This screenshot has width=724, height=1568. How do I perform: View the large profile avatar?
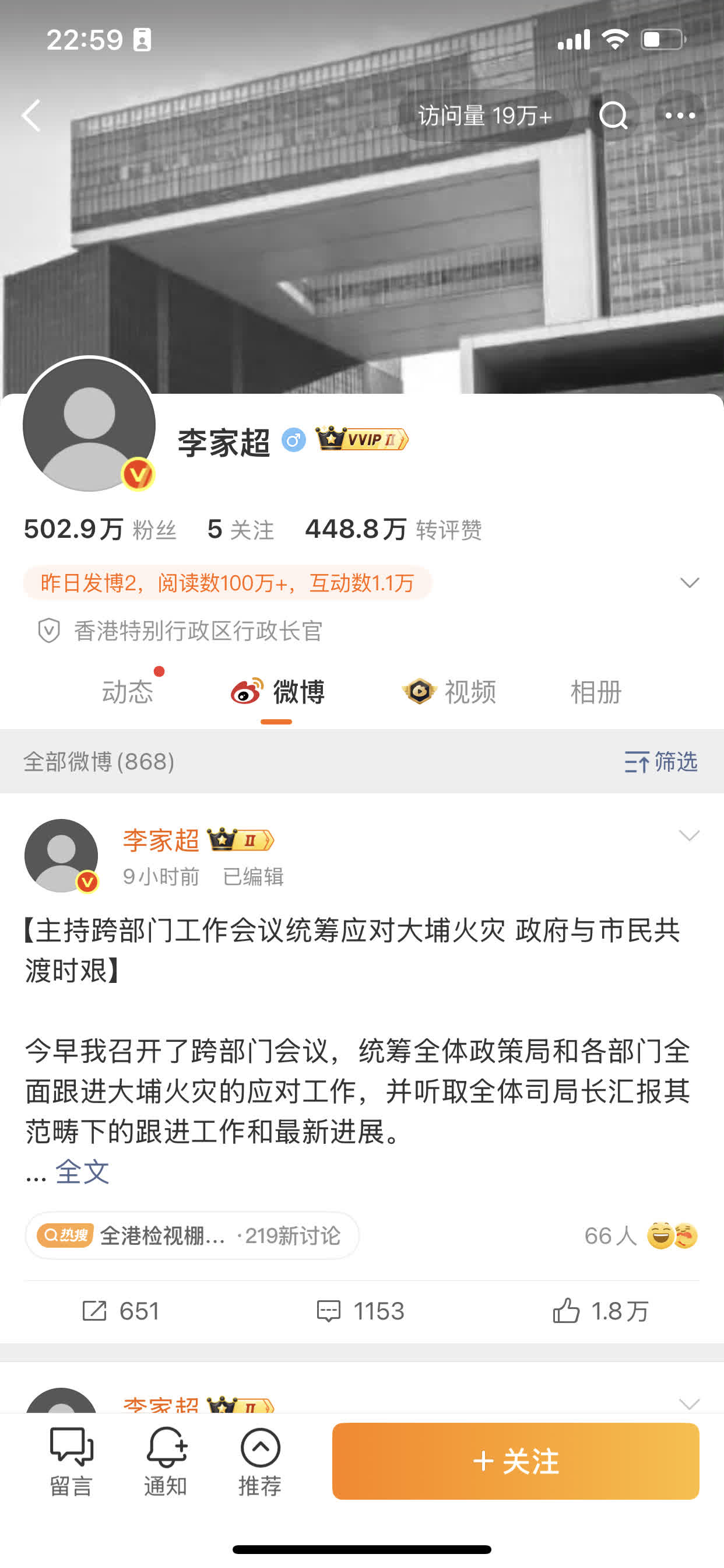(x=89, y=424)
